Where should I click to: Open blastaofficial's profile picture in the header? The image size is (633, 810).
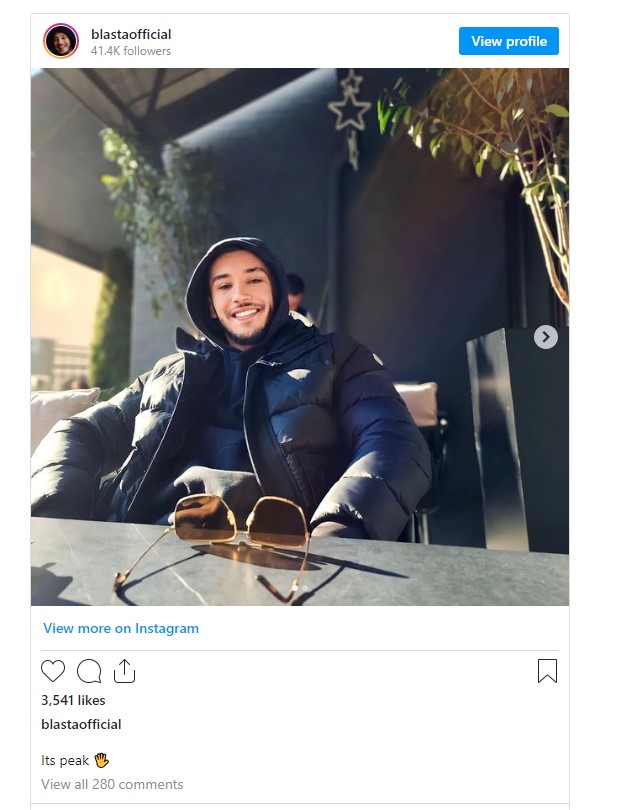pyautogui.click(x=60, y=41)
